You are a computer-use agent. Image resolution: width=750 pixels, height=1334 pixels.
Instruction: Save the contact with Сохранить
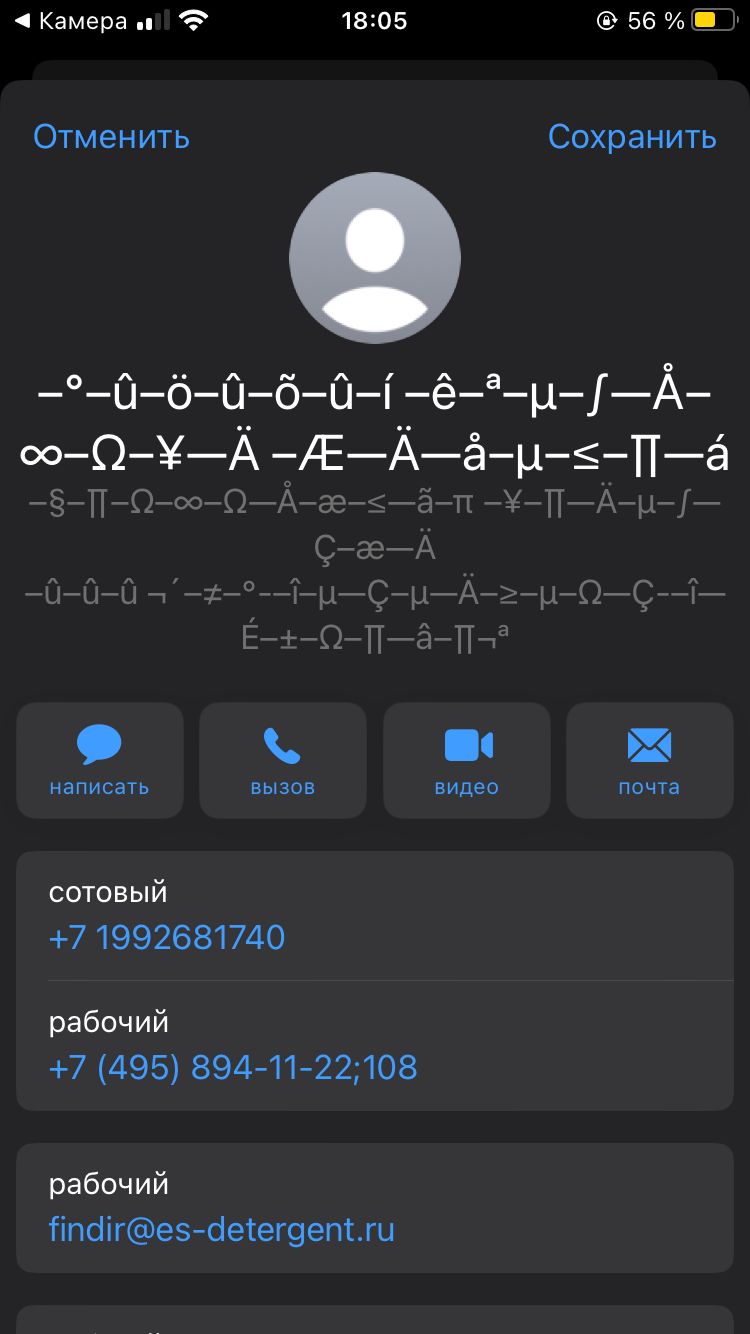(632, 137)
